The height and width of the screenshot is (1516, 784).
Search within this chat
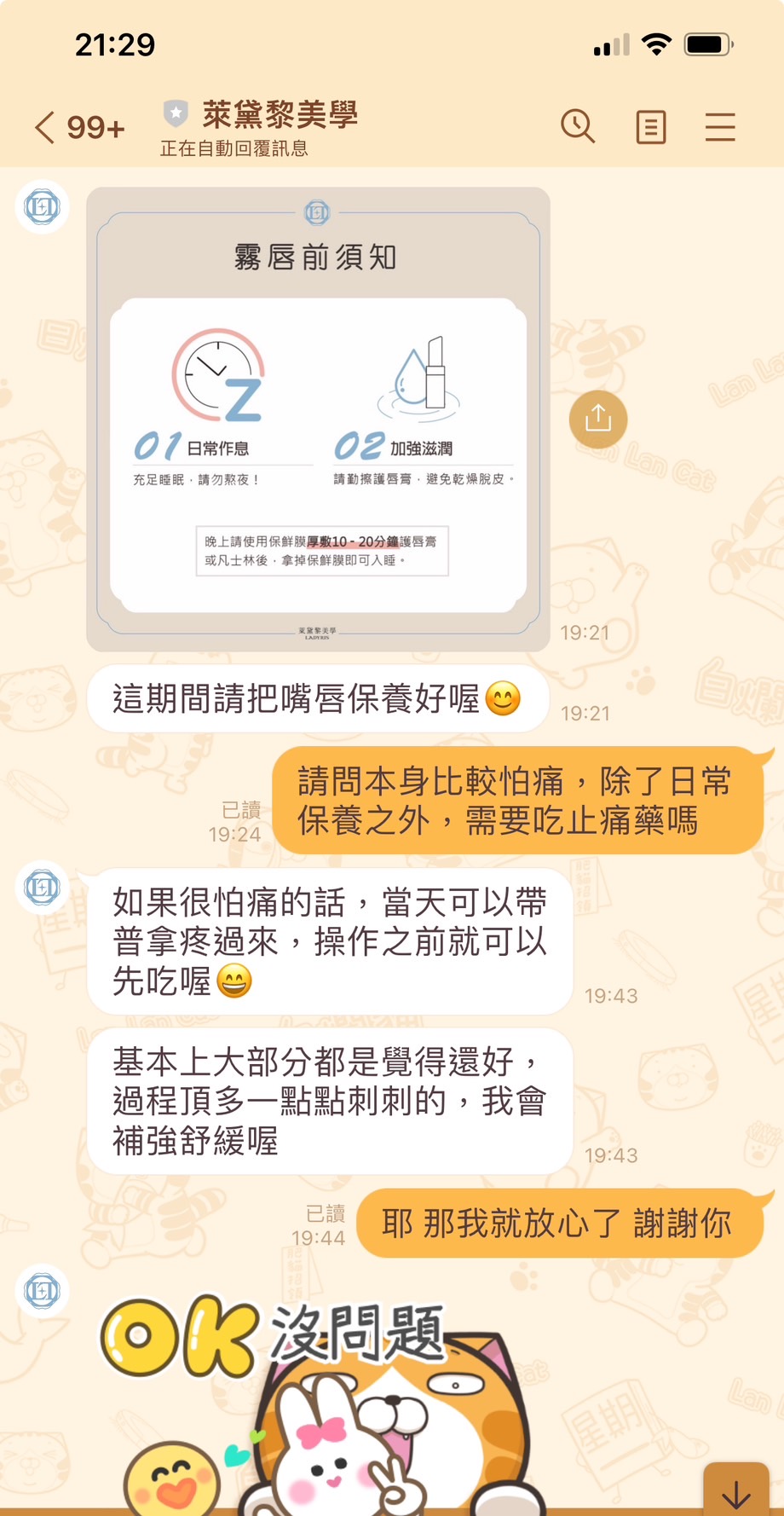pyautogui.click(x=577, y=127)
